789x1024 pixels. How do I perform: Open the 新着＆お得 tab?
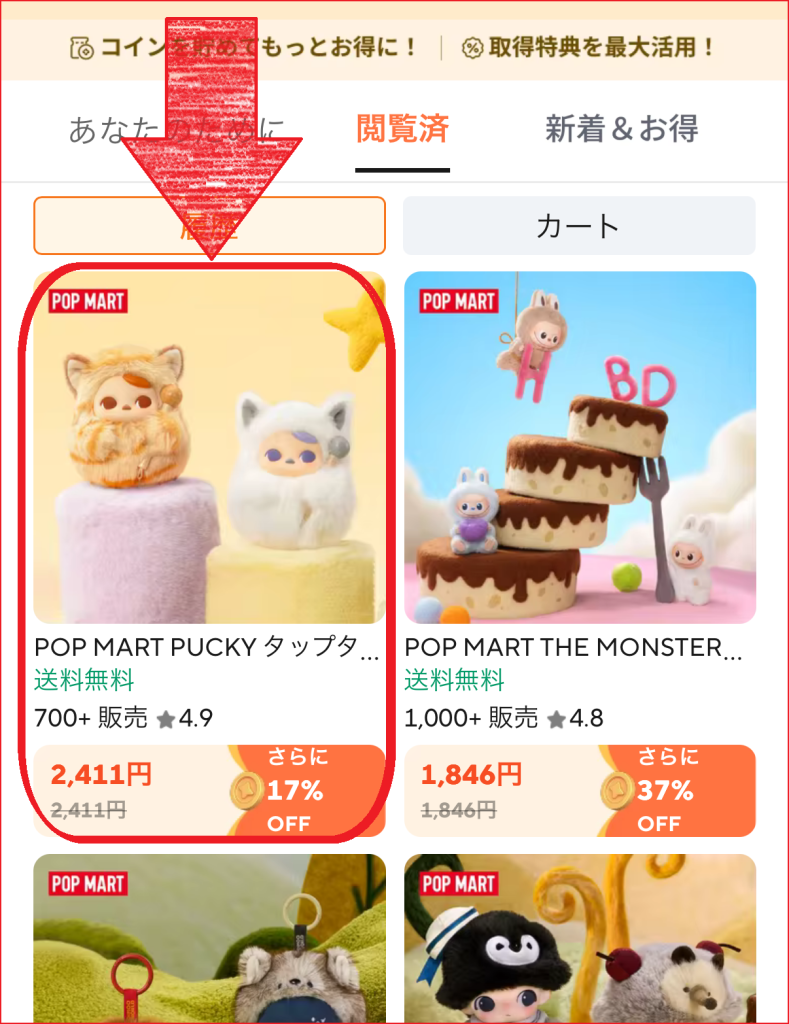621,129
